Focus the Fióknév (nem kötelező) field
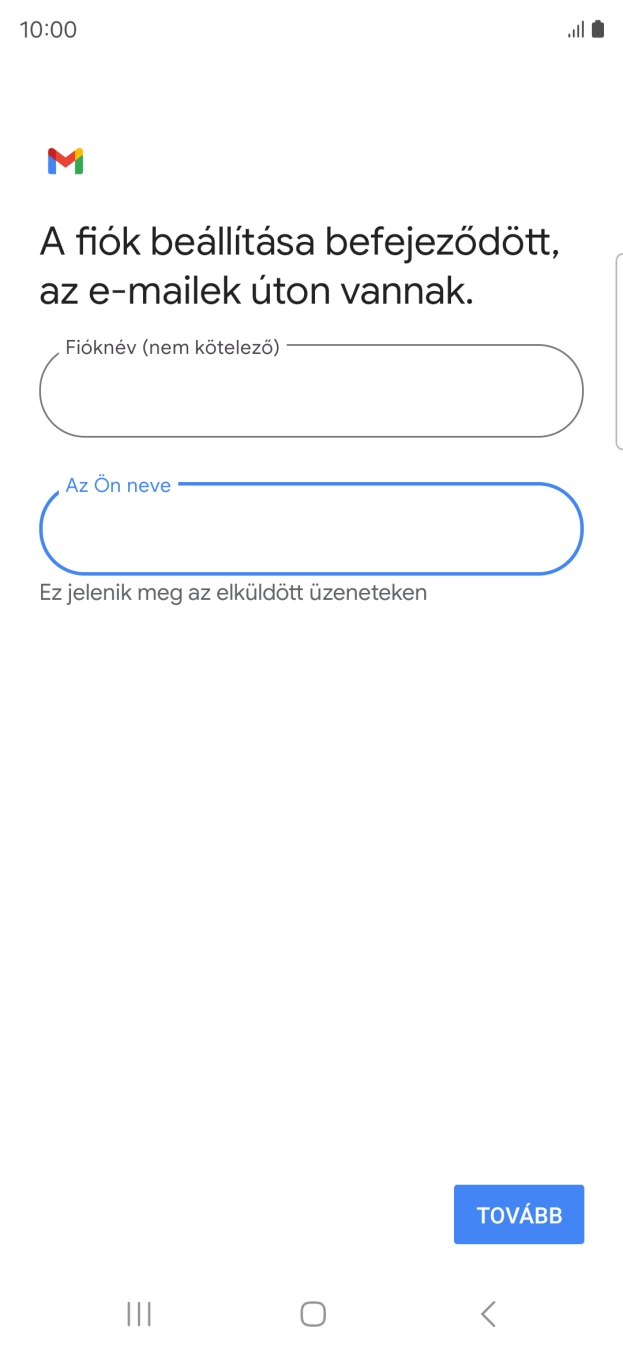The image size is (623, 1351). 311,391
